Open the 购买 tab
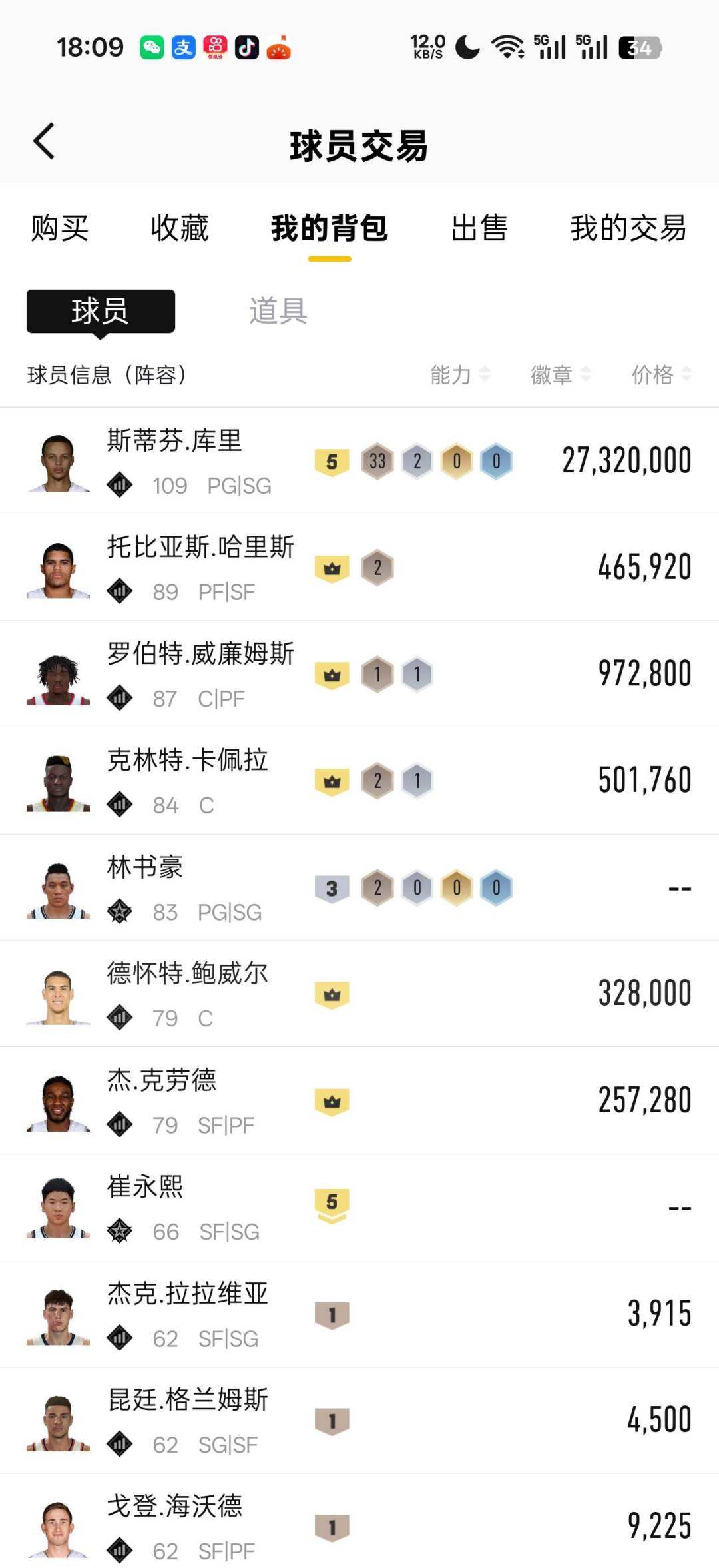This screenshot has width=719, height=1568. pos(59,230)
